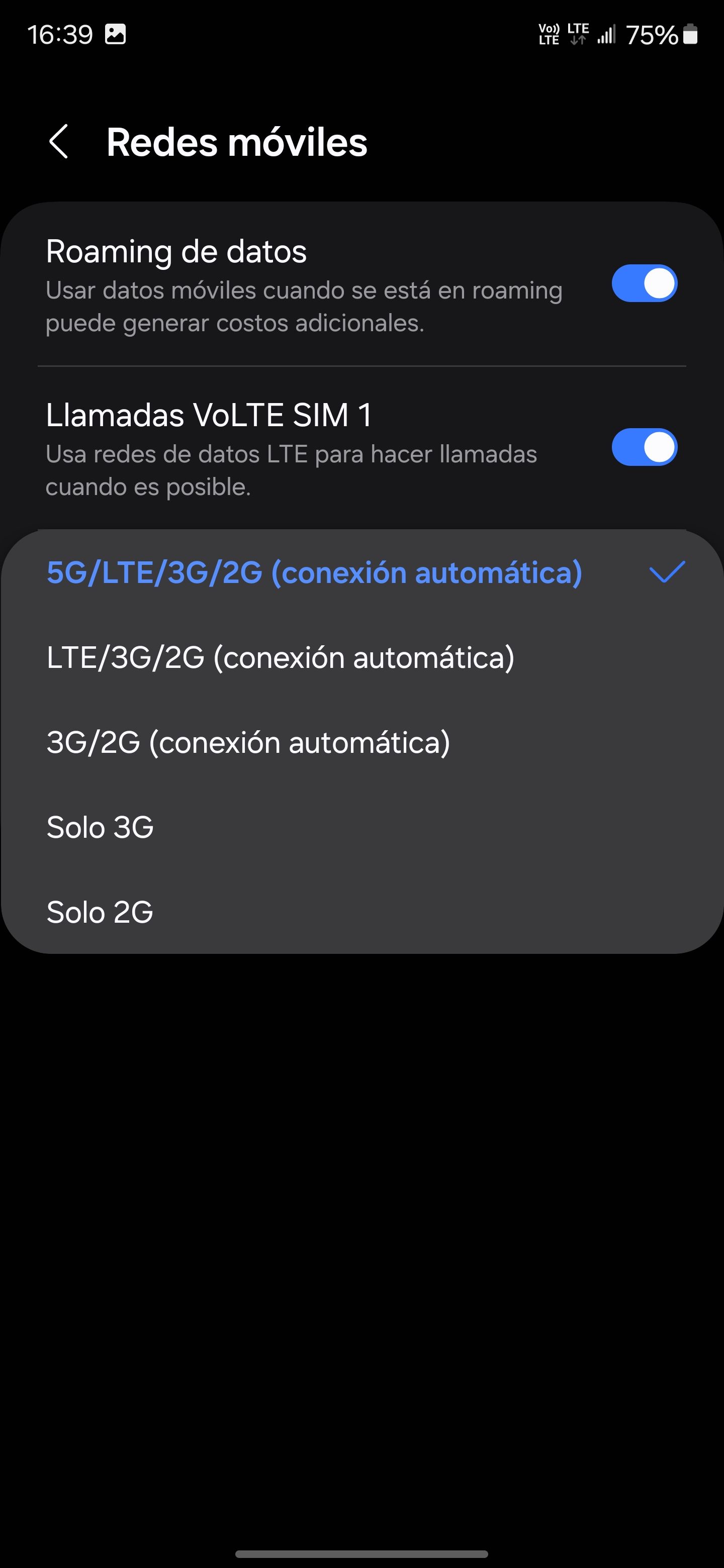724x1568 pixels.
Task: Choose 5G/LTE/3G/2G automatic connection
Action: click(x=314, y=571)
